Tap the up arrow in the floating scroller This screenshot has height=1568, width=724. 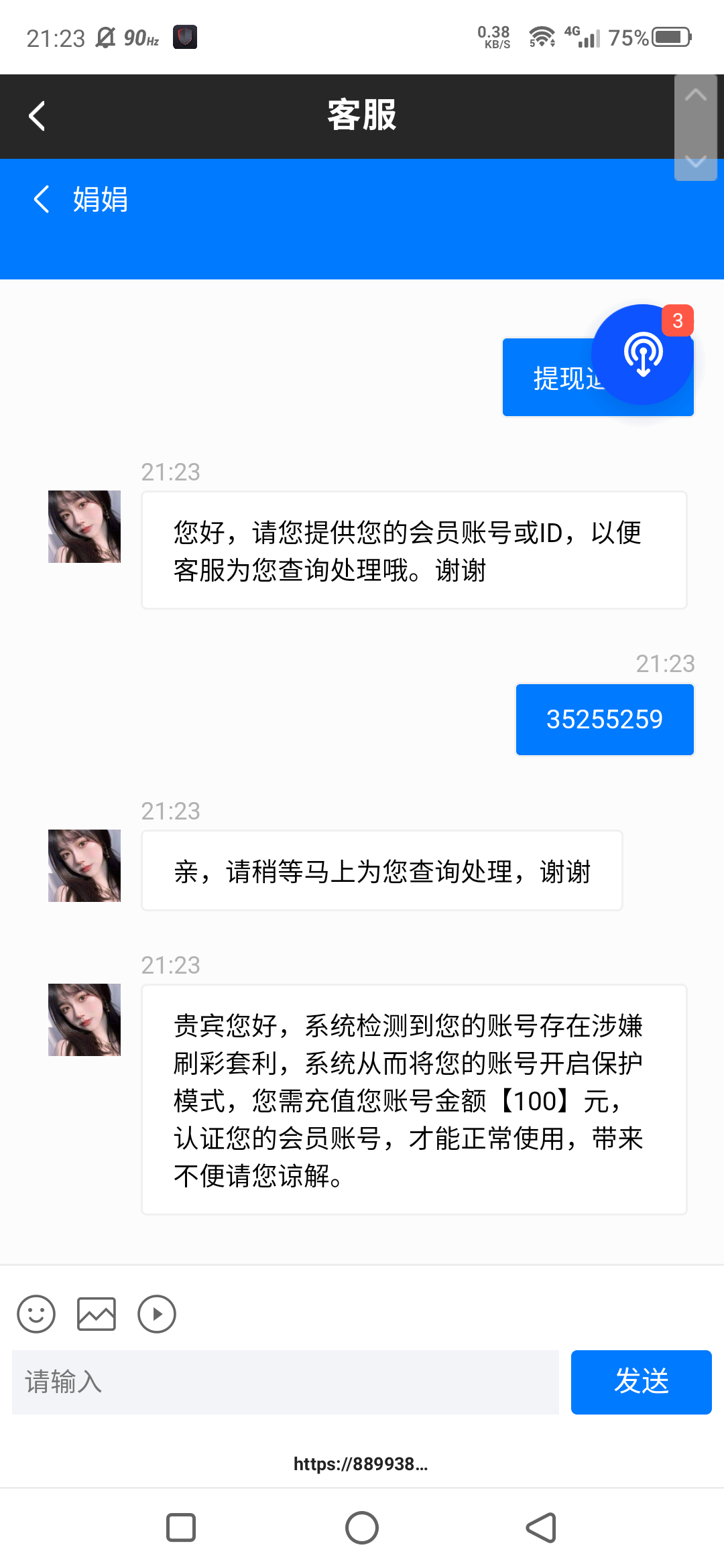tap(696, 95)
